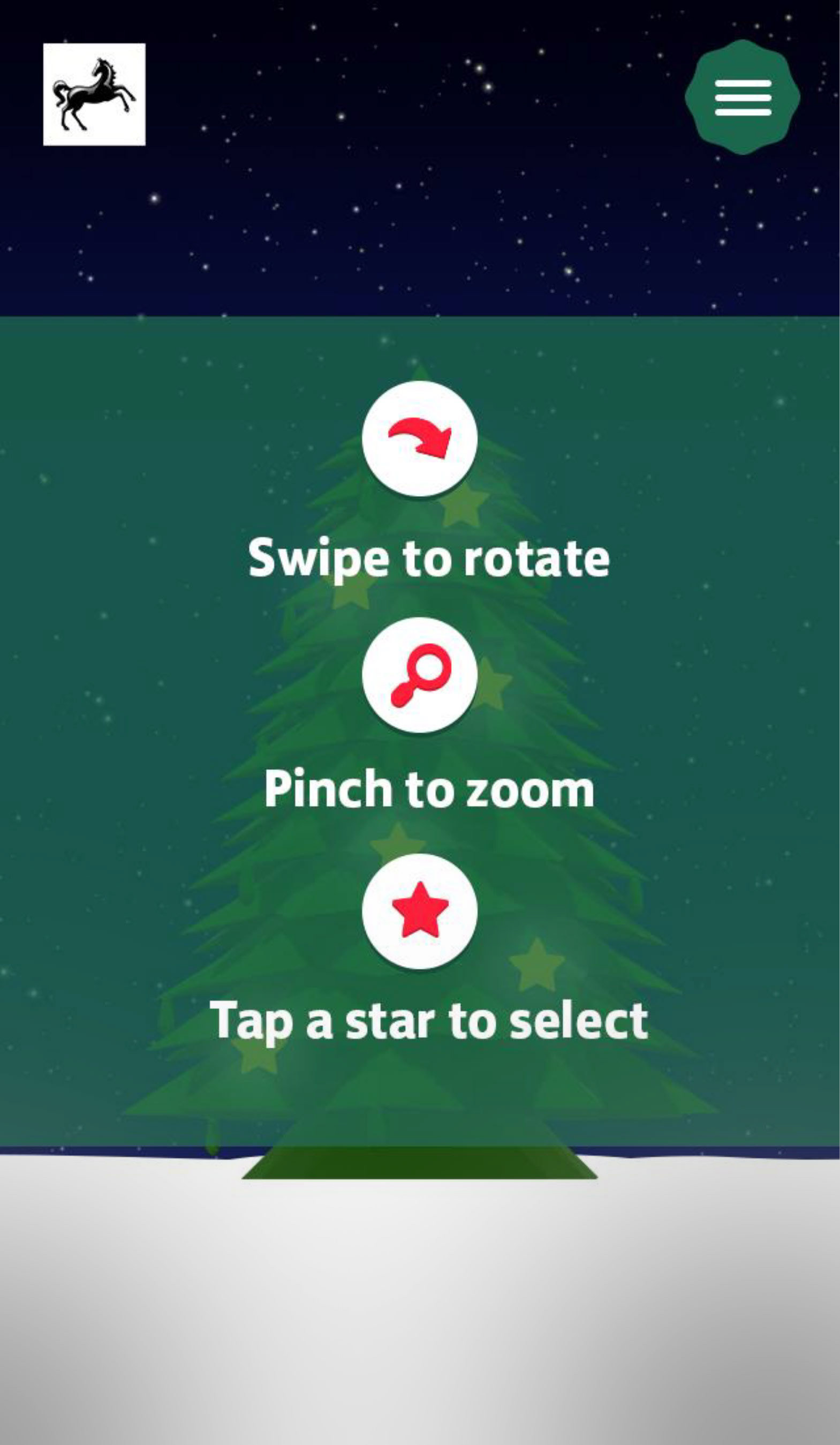The width and height of the screenshot is (840, 1445).
Task: Open the hamburger menu button
Action: point(742,97)
